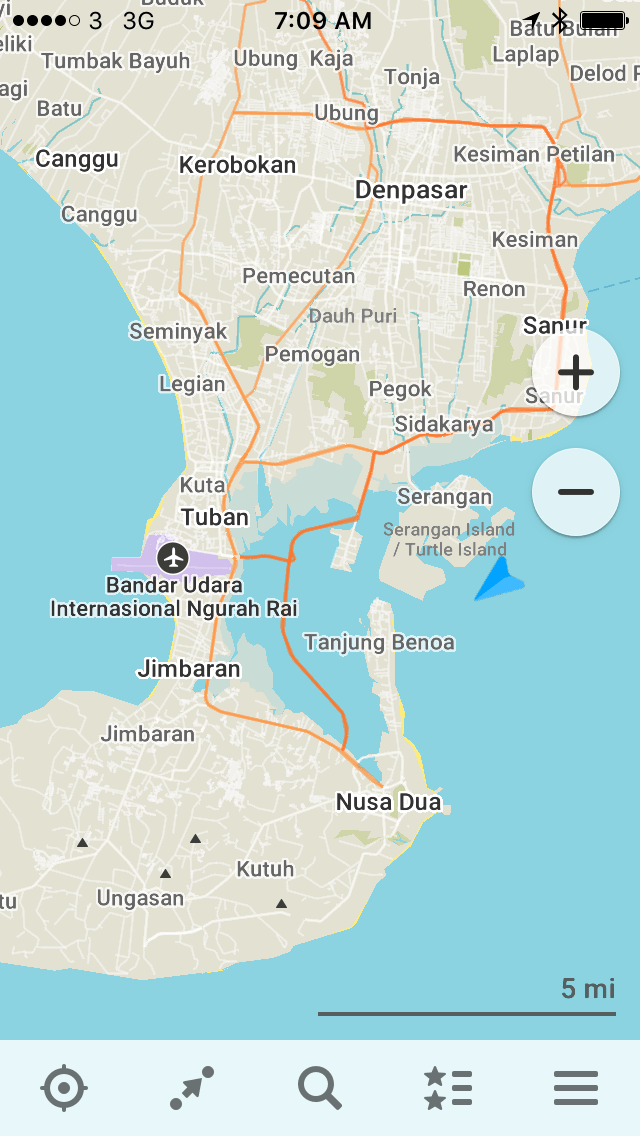Open bookmarks list

(447, 1088)
